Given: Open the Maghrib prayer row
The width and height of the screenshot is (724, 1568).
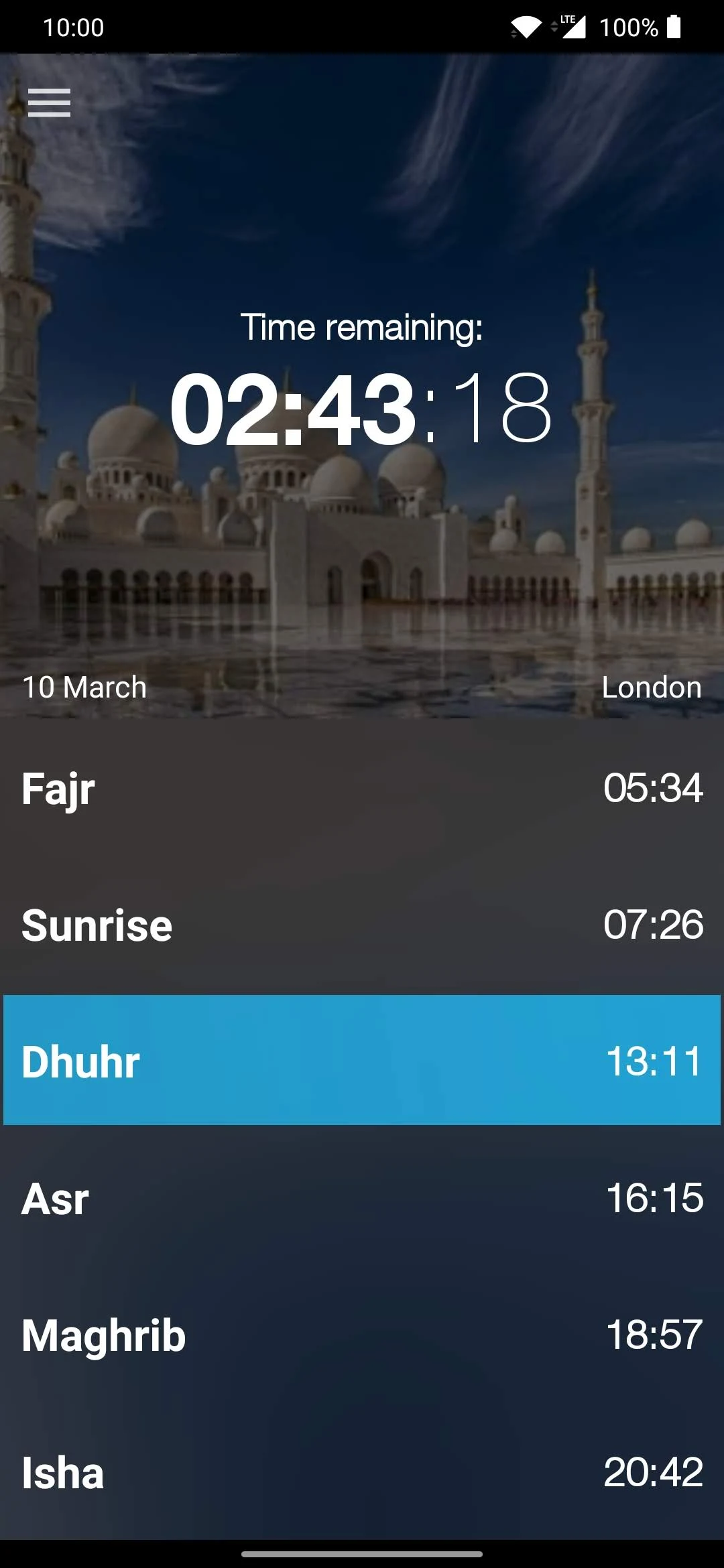Looking at the screenshot, I should coord(362,1335).
